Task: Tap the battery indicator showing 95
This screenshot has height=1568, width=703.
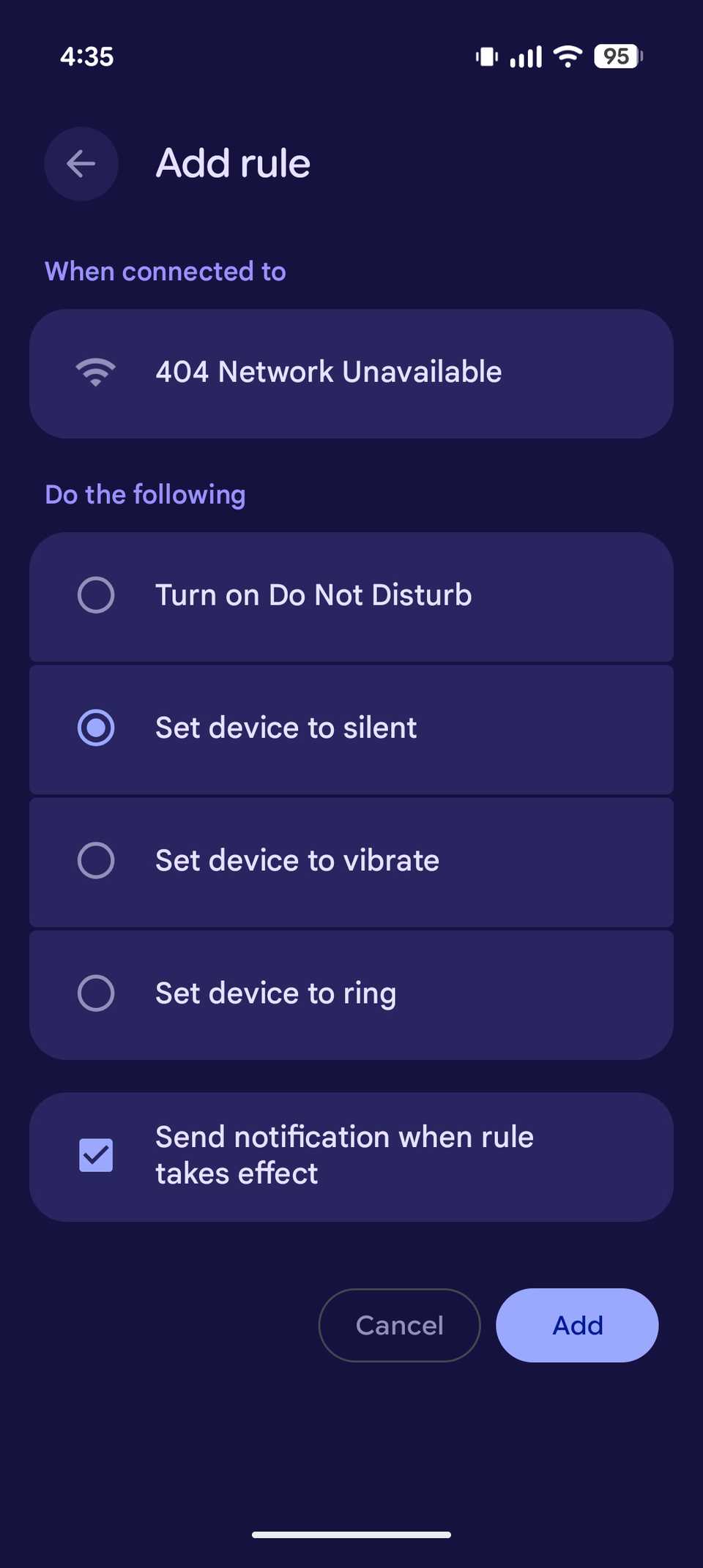Action: [x=615, y=56]
